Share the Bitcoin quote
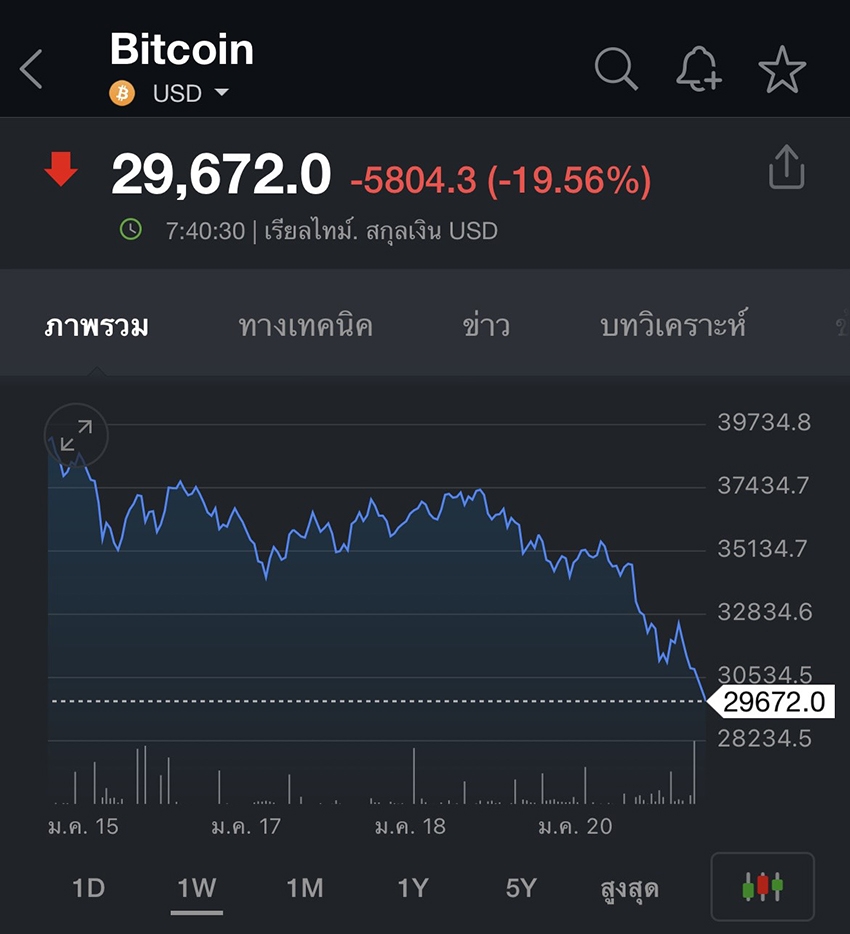 [x=787, y=168]
